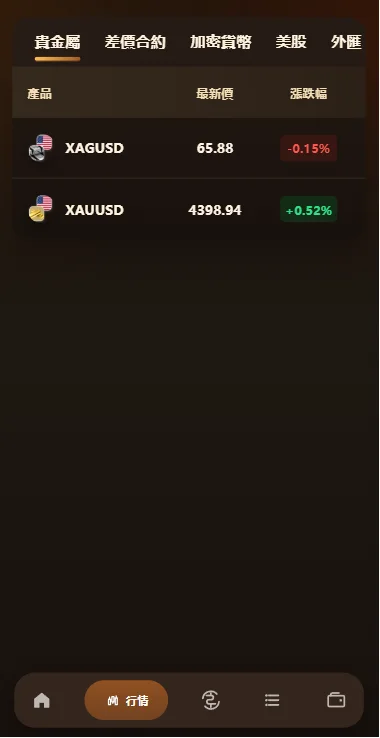Viewport: 380px width, 738px height.
Task: Open the XAUUSD row
Action: (x=188, y=209)
